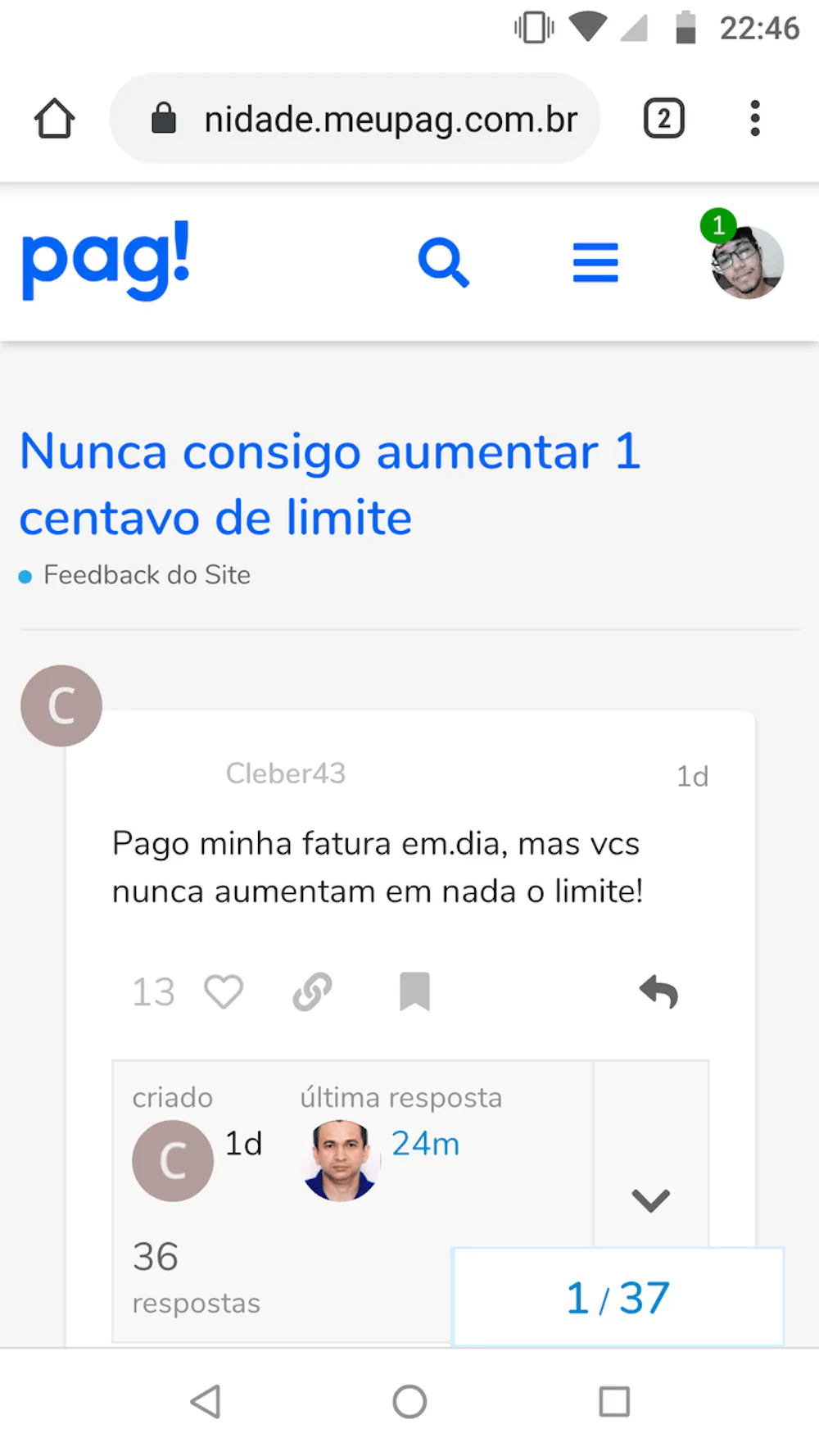
Task: Open the hamburger menu
Action: 595,262
